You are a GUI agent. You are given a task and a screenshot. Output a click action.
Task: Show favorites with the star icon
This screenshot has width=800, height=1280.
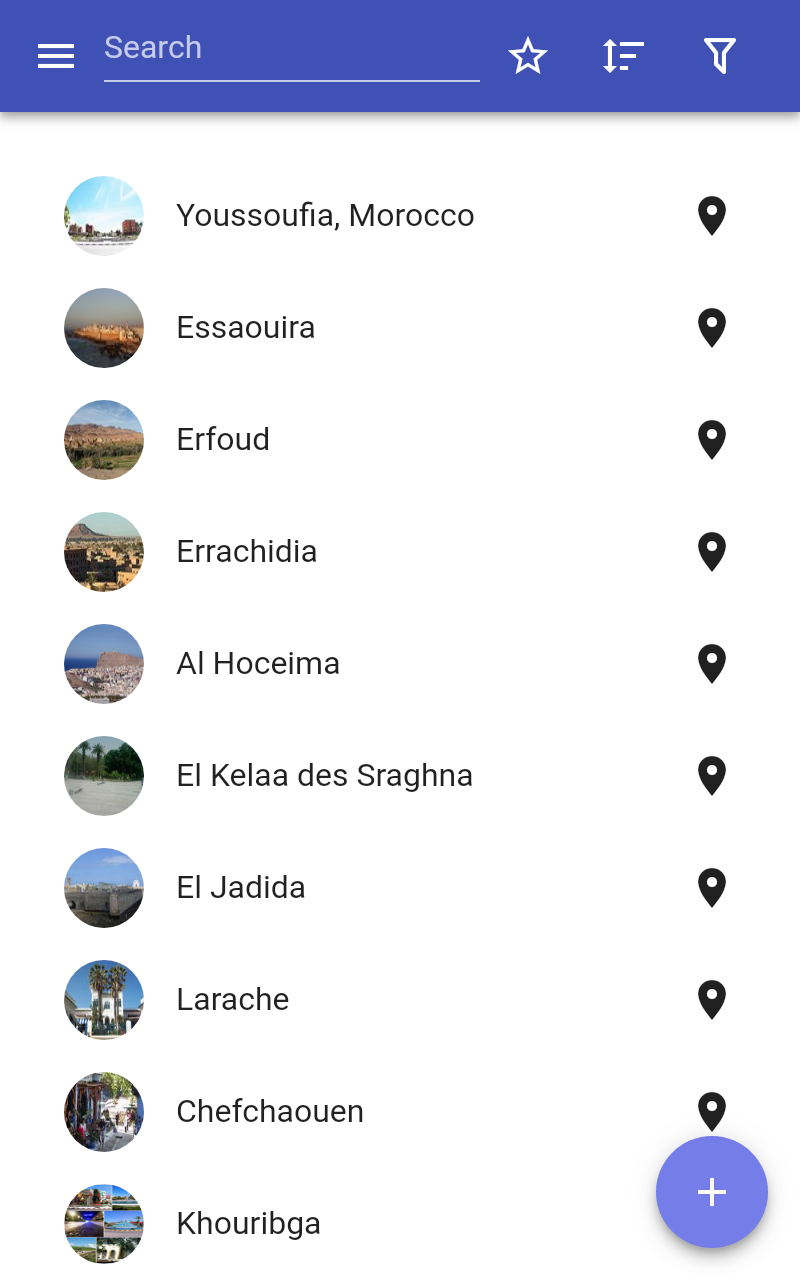coord(528,56)
